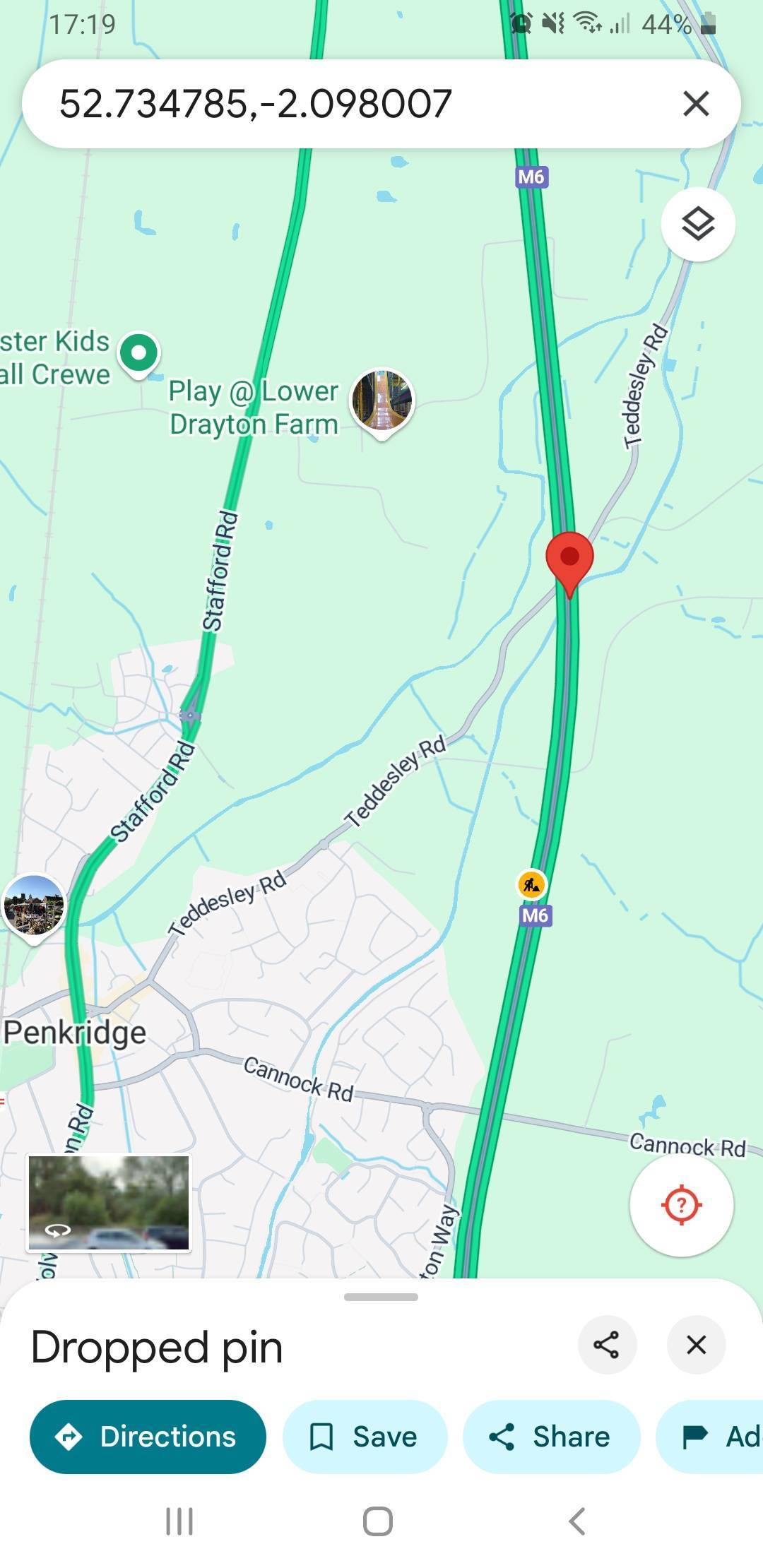This screenshot has width=763, height=1568.
Task: Get directions to the dropped pin
Action: coord(148,1437)
